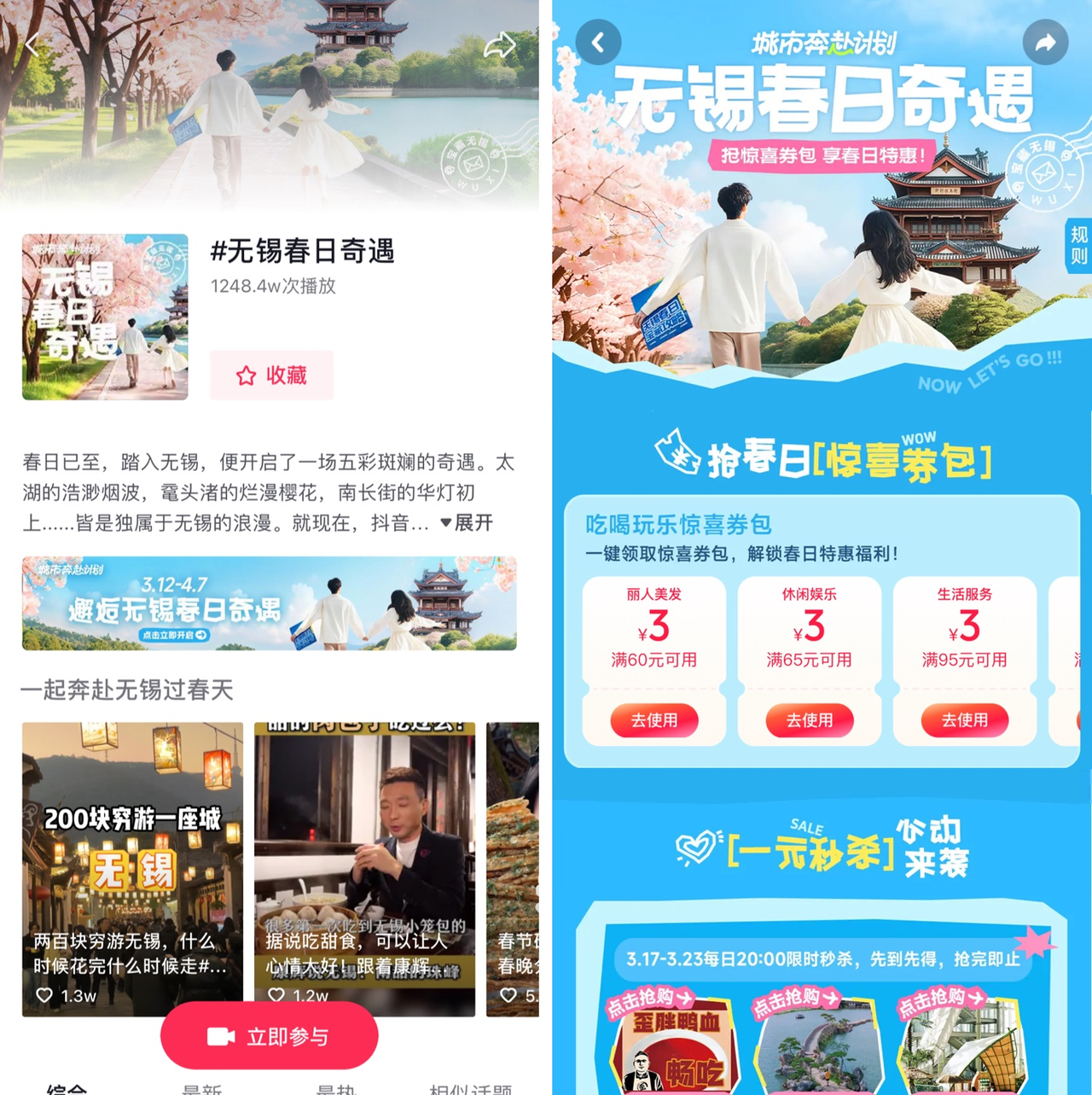The width and height of the screenshot is (1092, 1095).
Task: Tap 去使用 on the 生活服务 coupon
Action: (964, 720)
